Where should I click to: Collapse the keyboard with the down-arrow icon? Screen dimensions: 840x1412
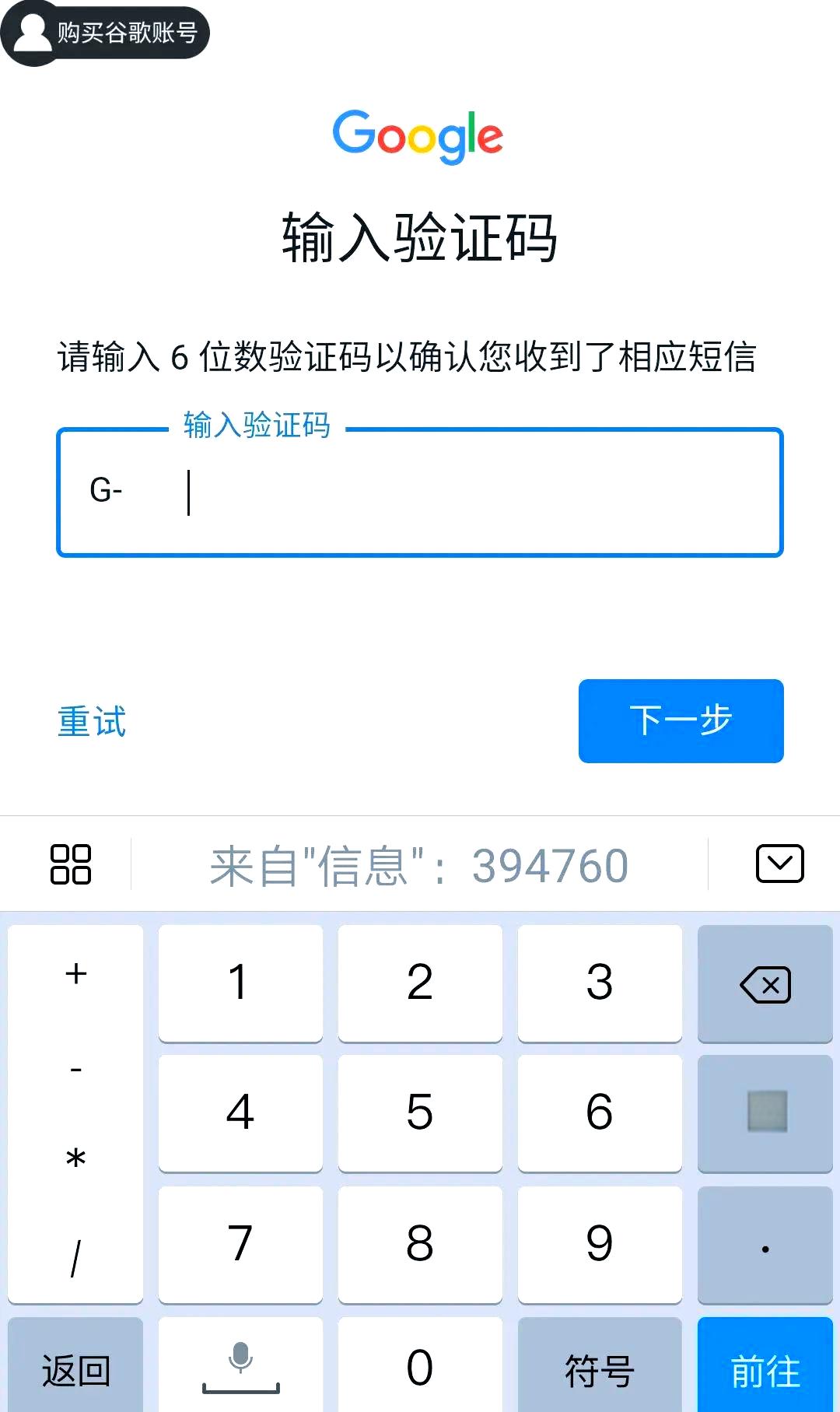(779, 864)
